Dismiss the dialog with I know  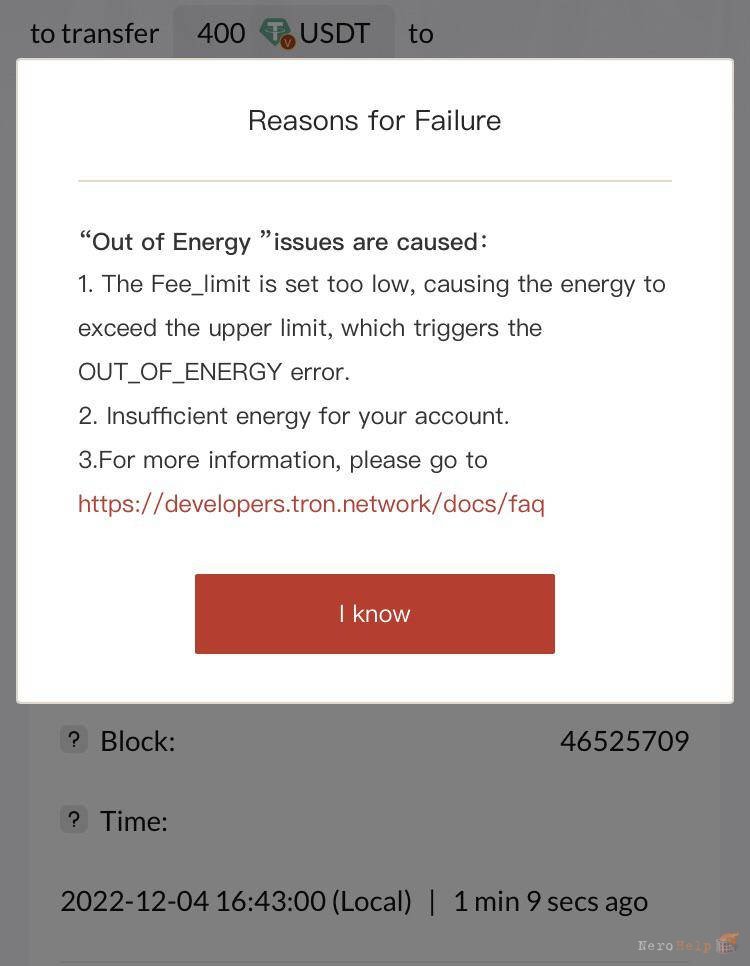tap(375, 614)
